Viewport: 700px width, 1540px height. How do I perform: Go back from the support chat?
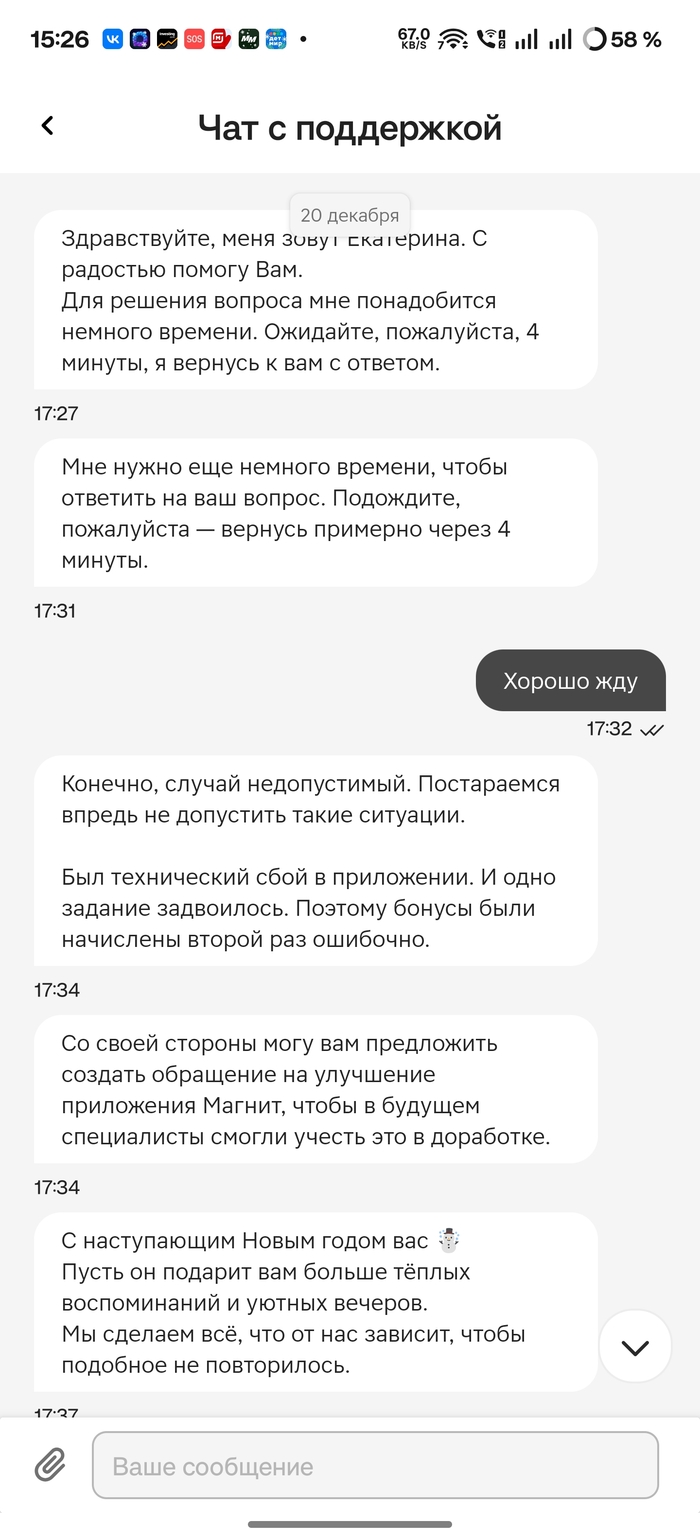47,126
